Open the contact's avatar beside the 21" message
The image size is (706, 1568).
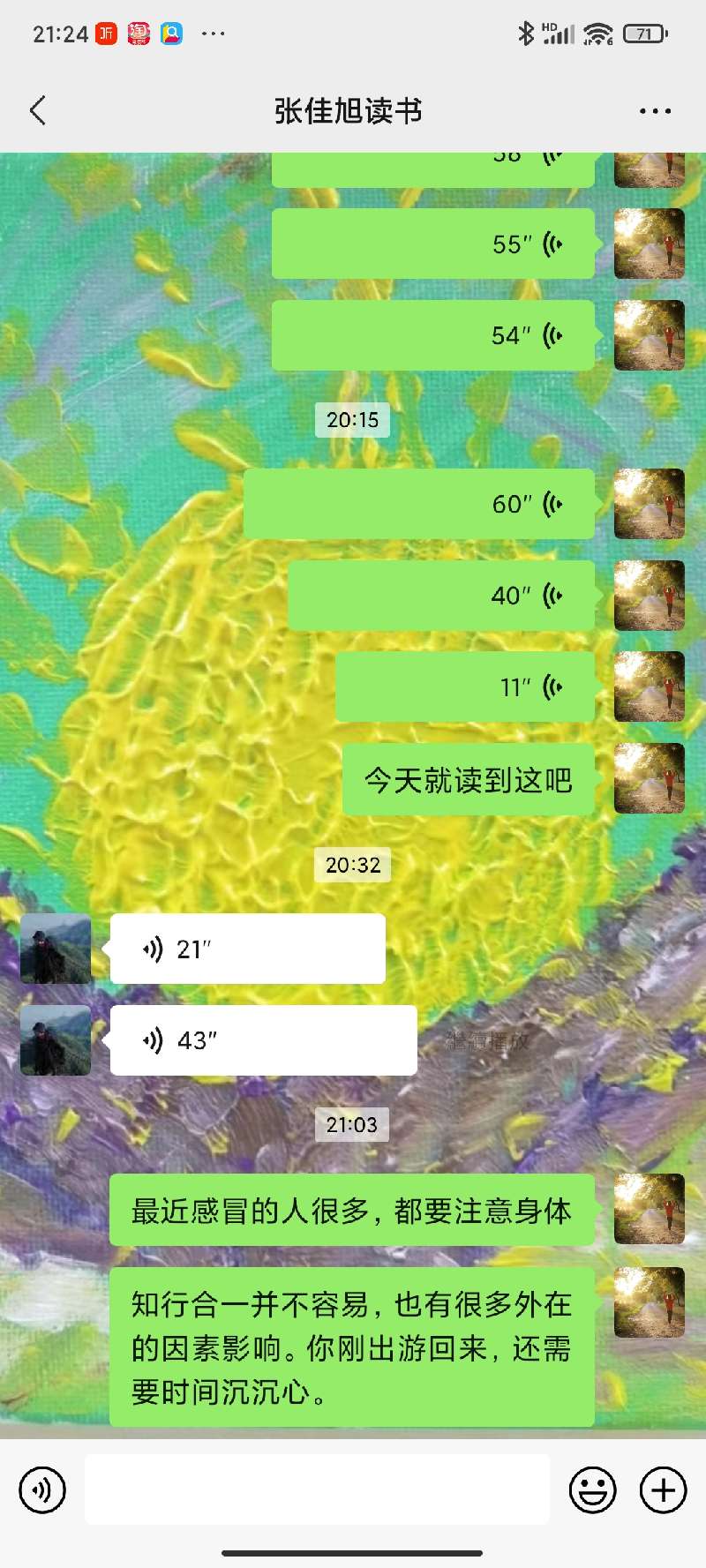tap(56, 949)
